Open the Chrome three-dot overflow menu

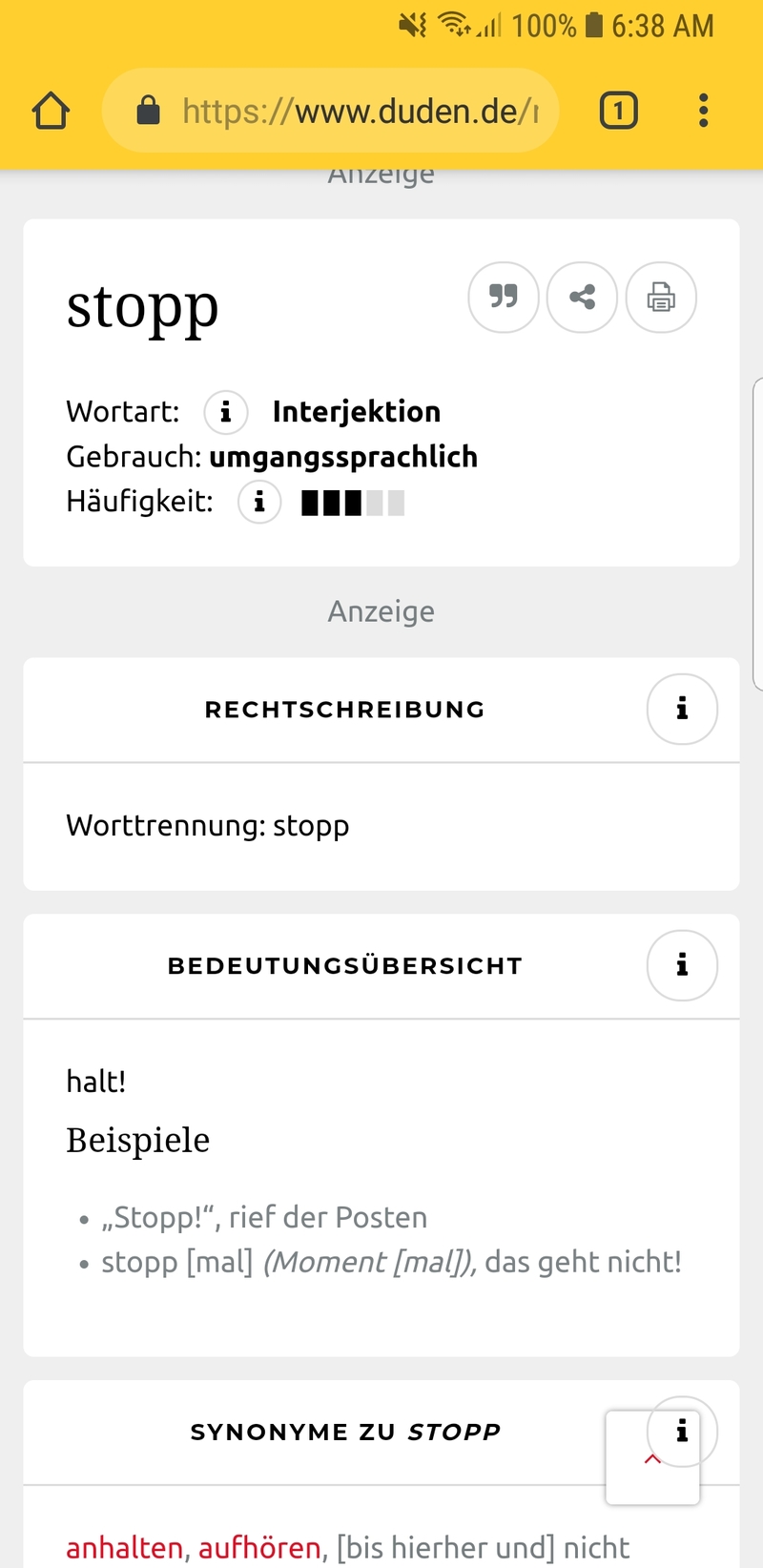pyautogui.click(x=703, y=110)
